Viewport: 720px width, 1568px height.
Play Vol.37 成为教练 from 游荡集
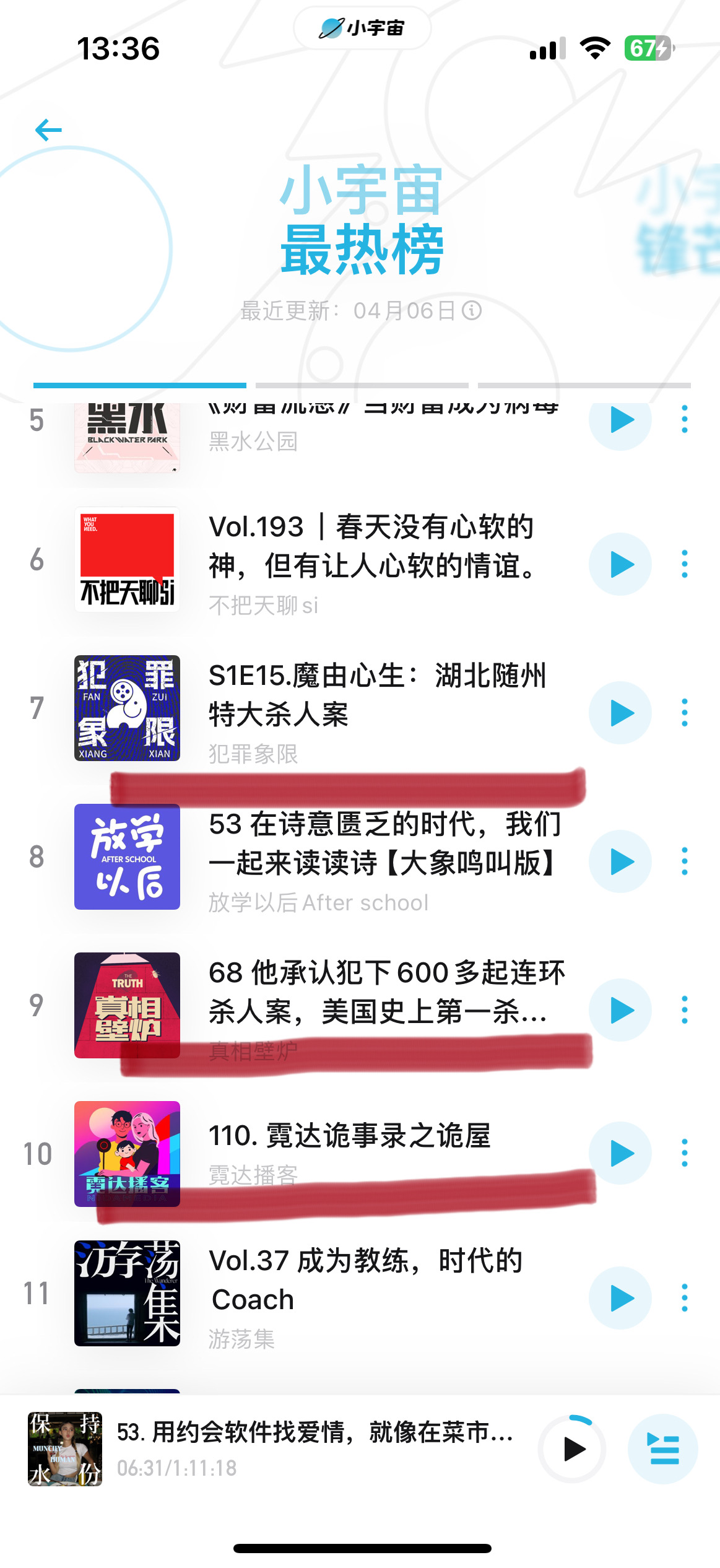click(620, 1298)
